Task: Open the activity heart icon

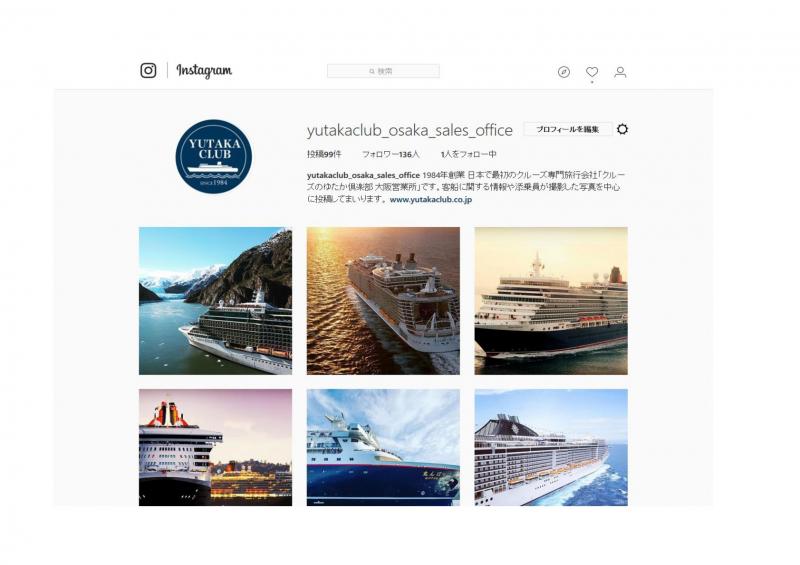Action: [x=592, y=72]
